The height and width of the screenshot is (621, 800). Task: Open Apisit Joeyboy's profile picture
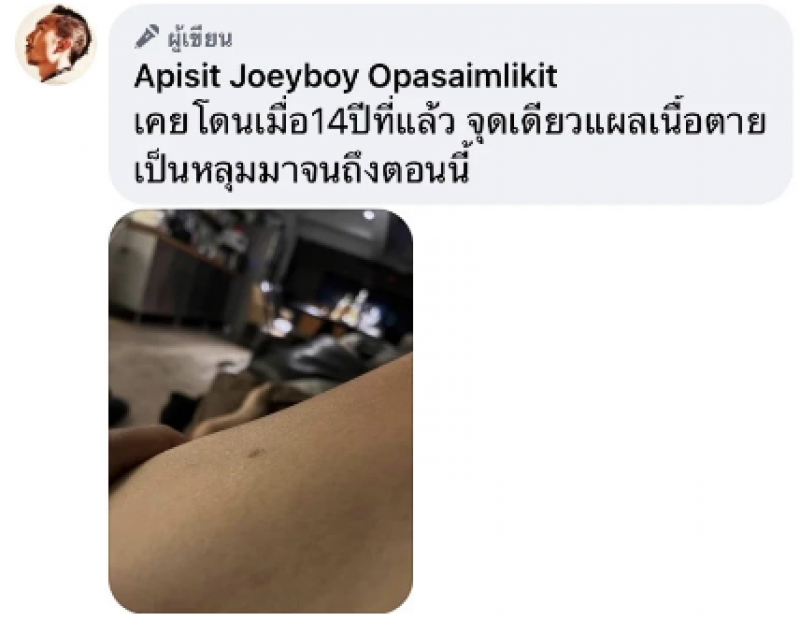pos(55,45)
